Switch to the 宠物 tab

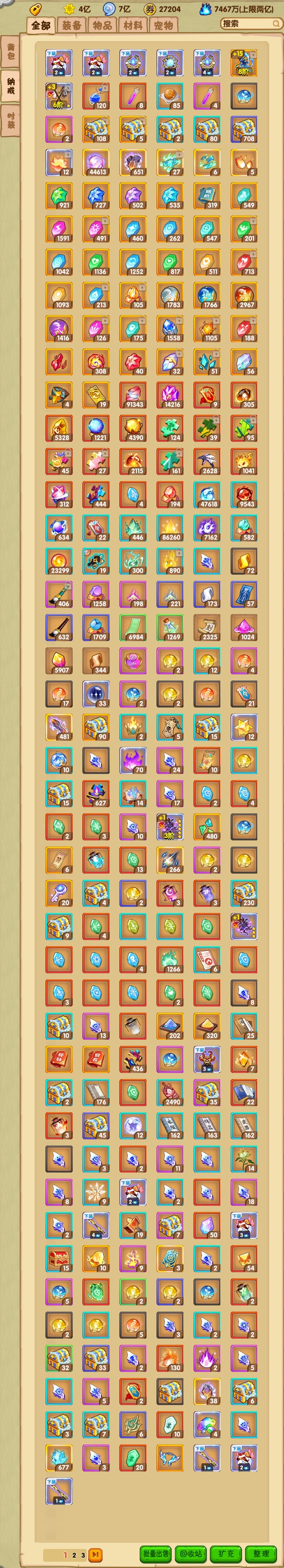coord(163,25)
